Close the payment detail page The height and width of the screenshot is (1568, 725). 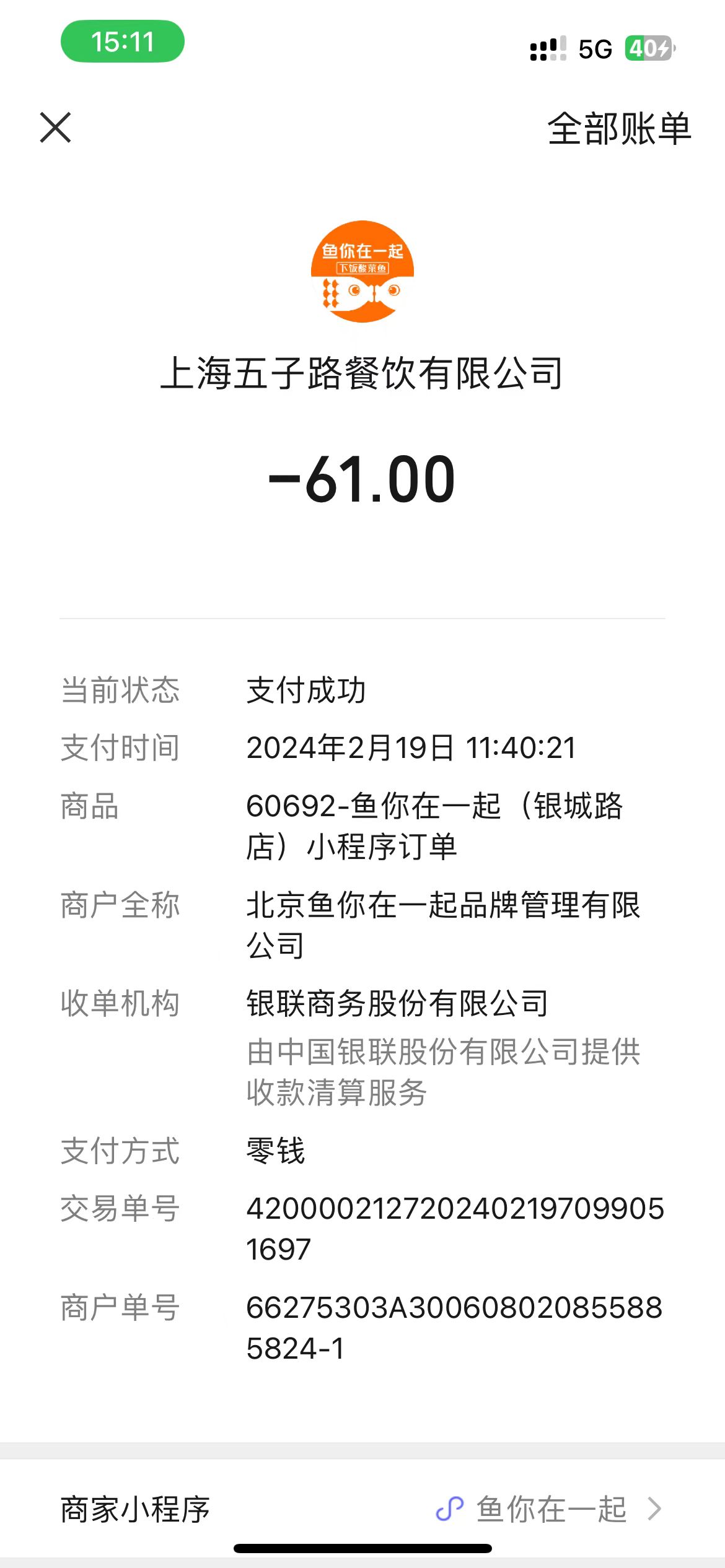(56, 128)
